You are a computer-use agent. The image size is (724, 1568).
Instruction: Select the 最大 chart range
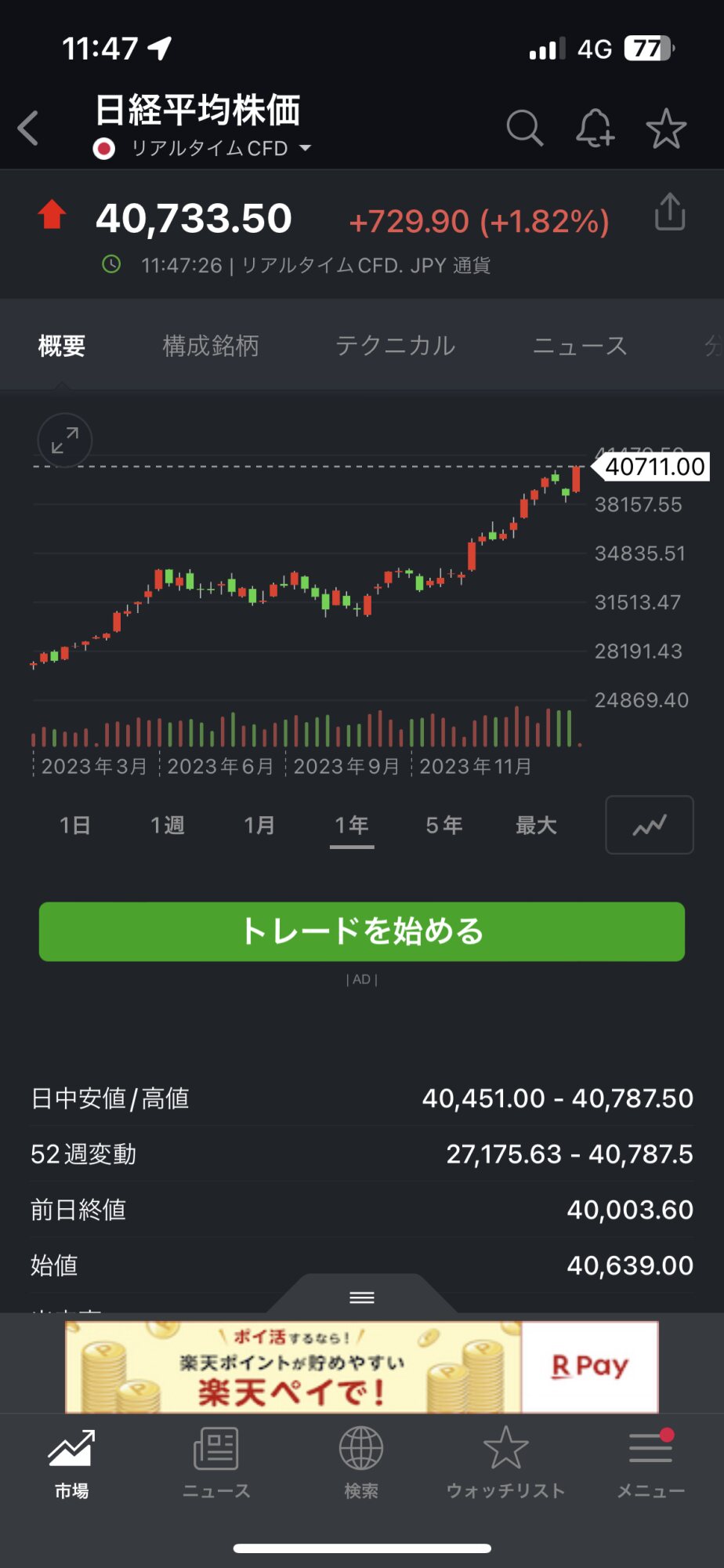click(536, 825)
